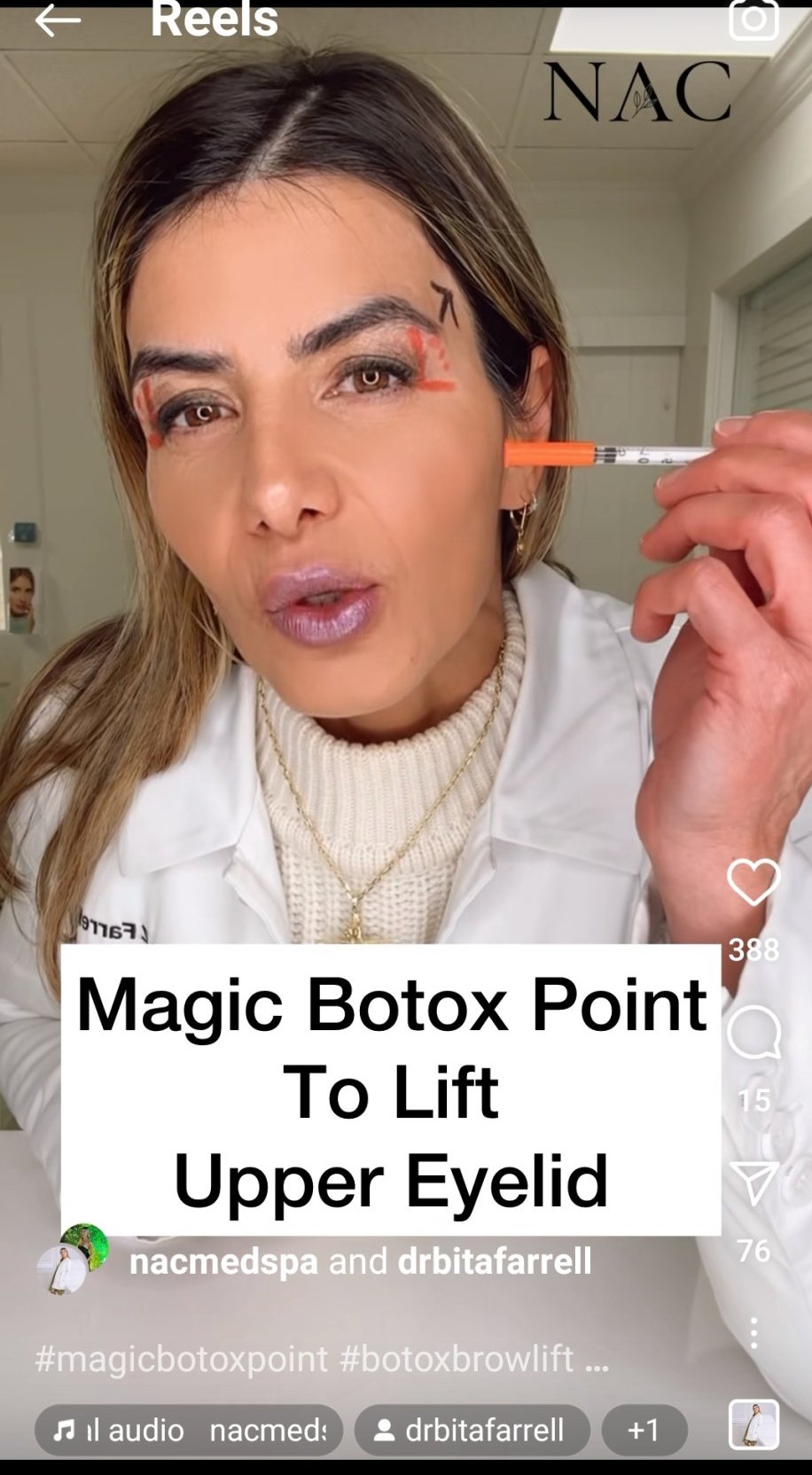Open the camera to create a reel
The width and height of the screenshot is (812, 1475).
[x=753, y=18]
